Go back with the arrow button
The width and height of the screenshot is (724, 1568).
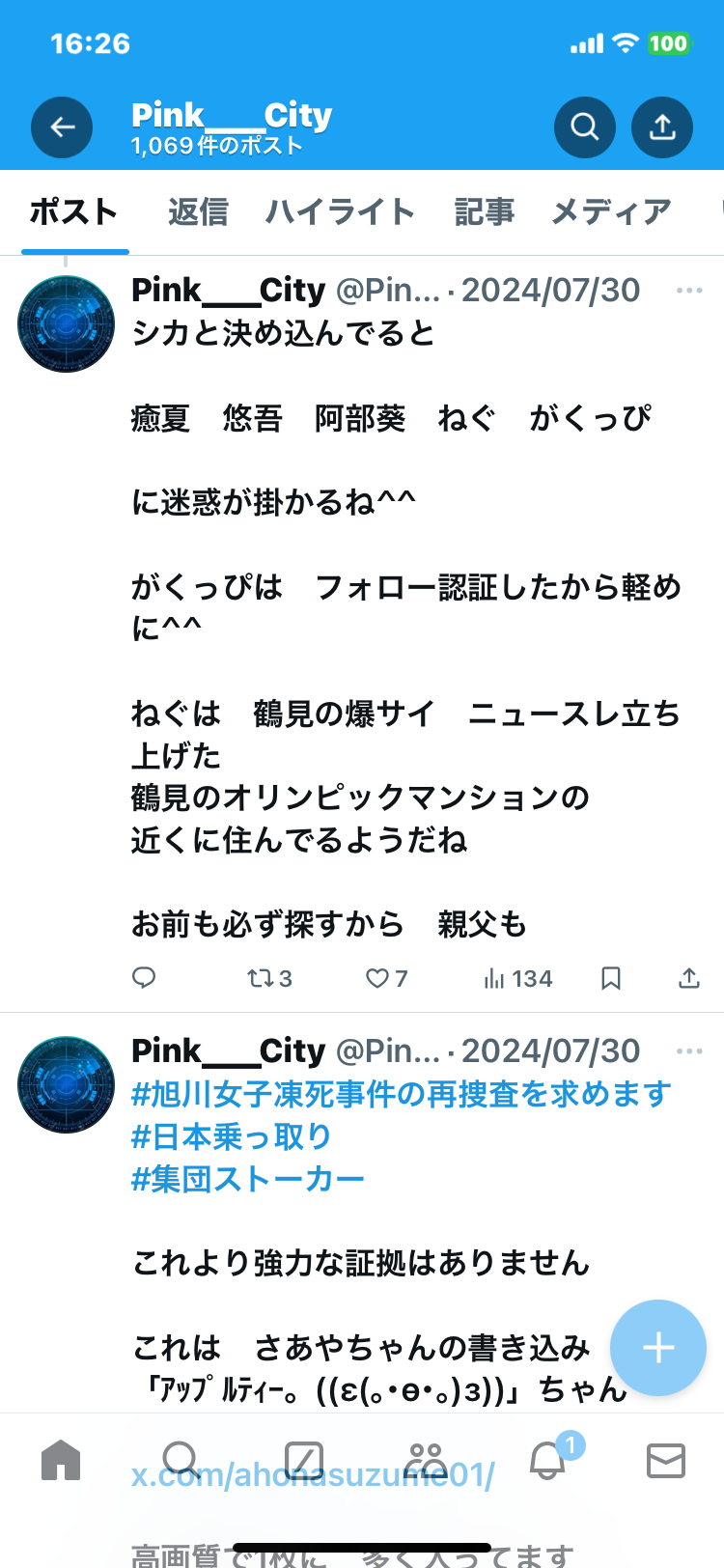(62, 127)
